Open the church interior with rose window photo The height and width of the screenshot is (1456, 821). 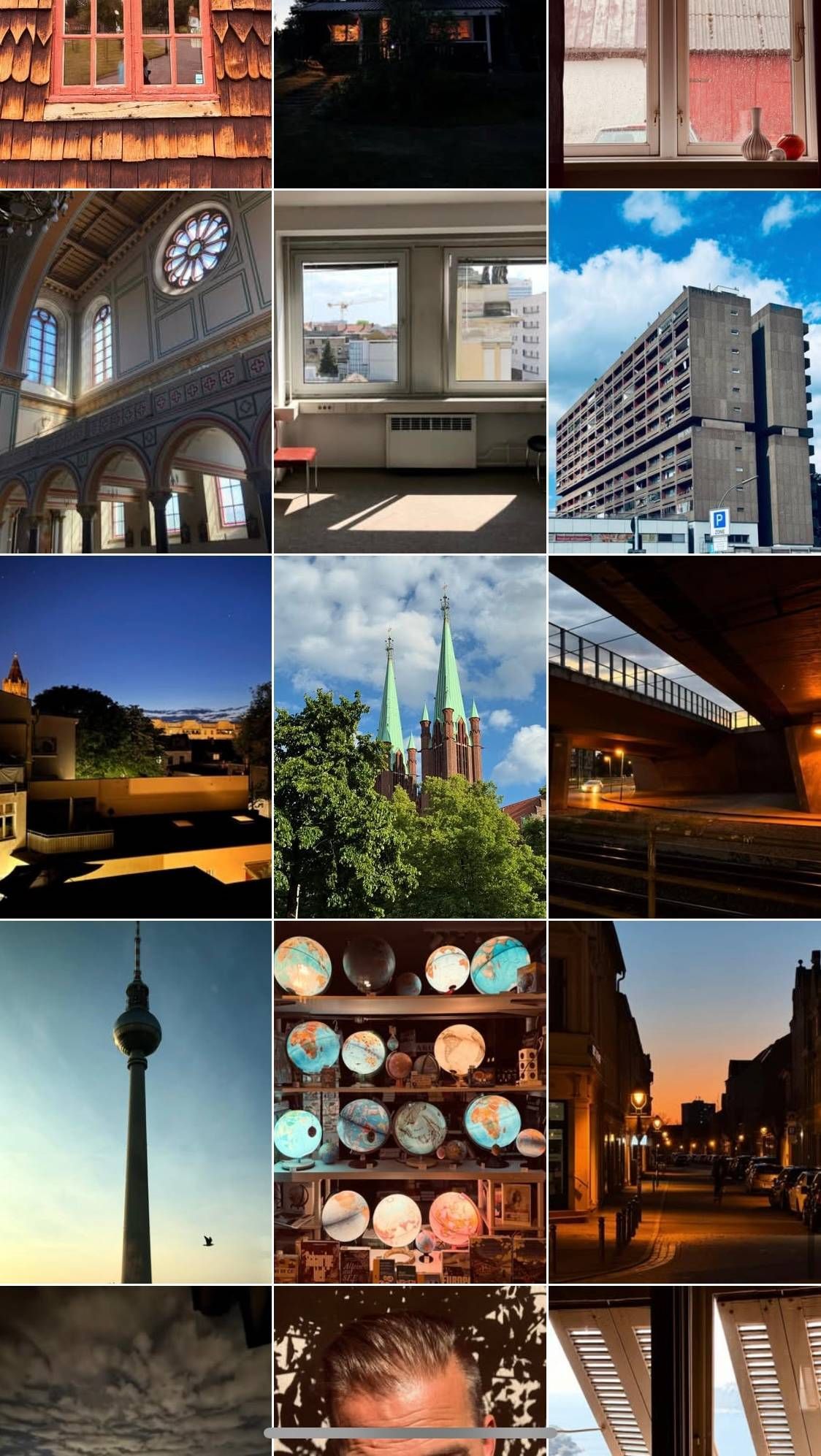pos(136,372)
